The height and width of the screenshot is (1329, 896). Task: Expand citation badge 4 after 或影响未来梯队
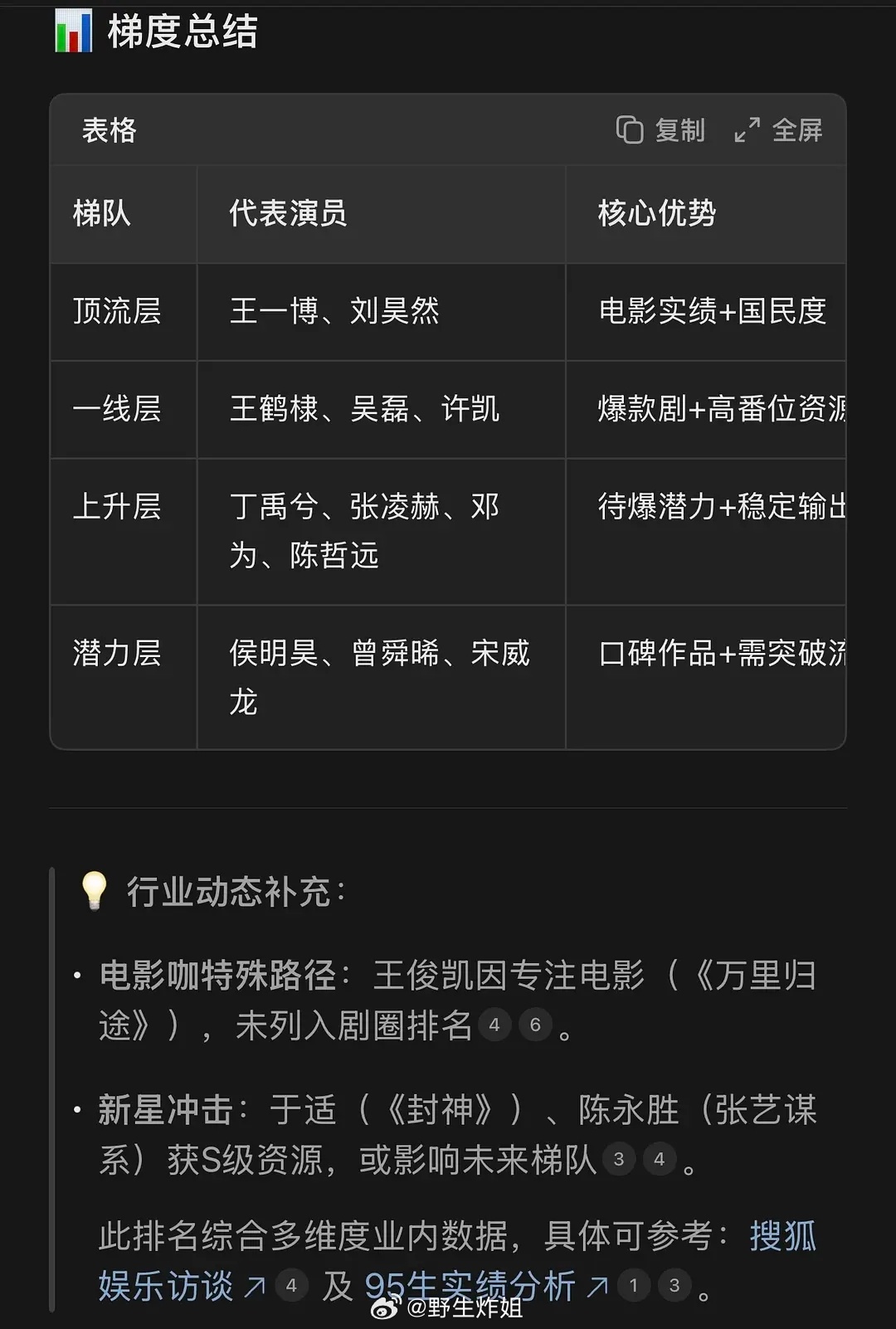click(x=660, y=1160)
